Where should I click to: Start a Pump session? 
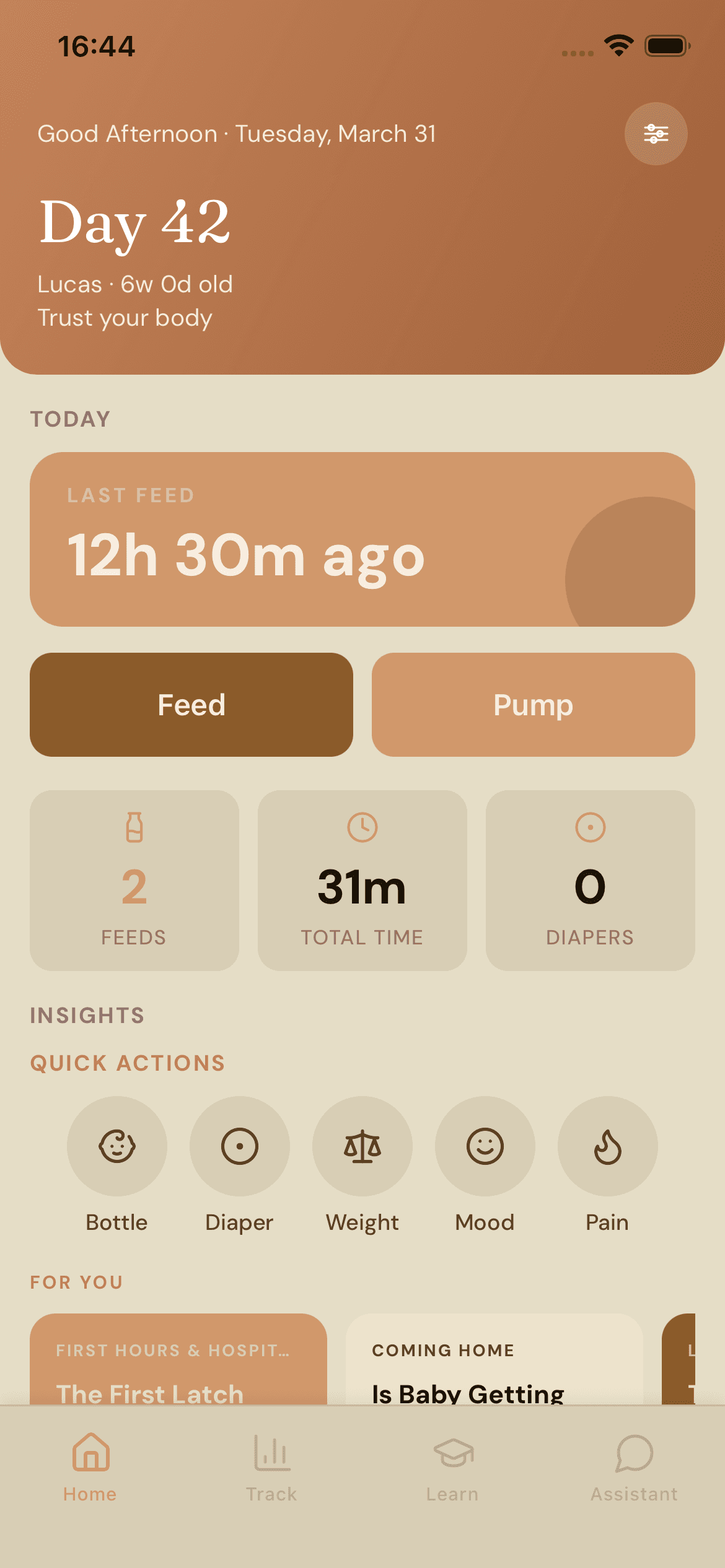(534, 703)
